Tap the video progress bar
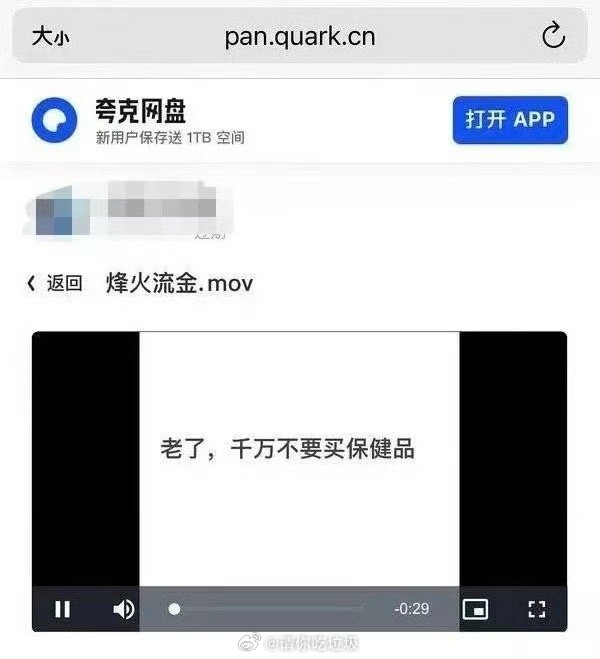This screenshot has height=659, width=600. point(270,608)
